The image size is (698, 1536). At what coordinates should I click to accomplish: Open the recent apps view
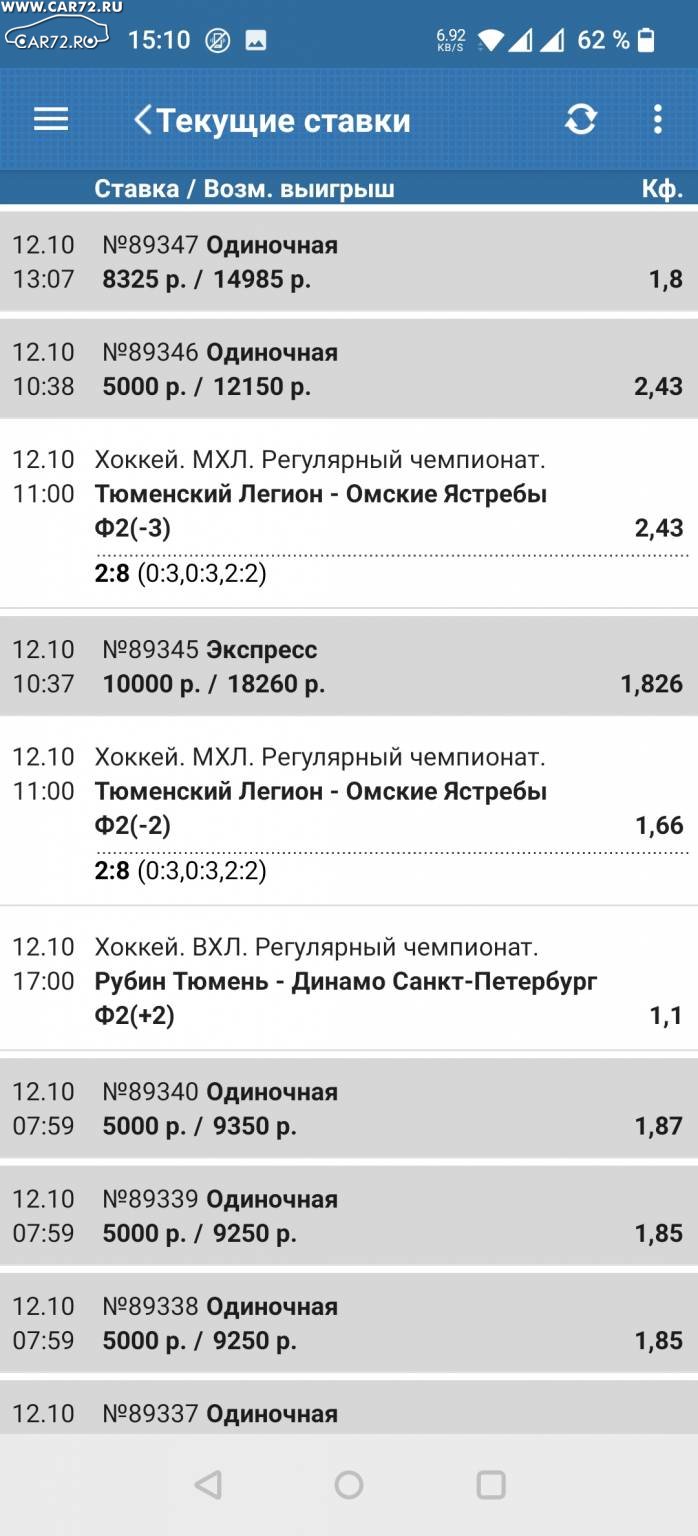point(491,1485)
